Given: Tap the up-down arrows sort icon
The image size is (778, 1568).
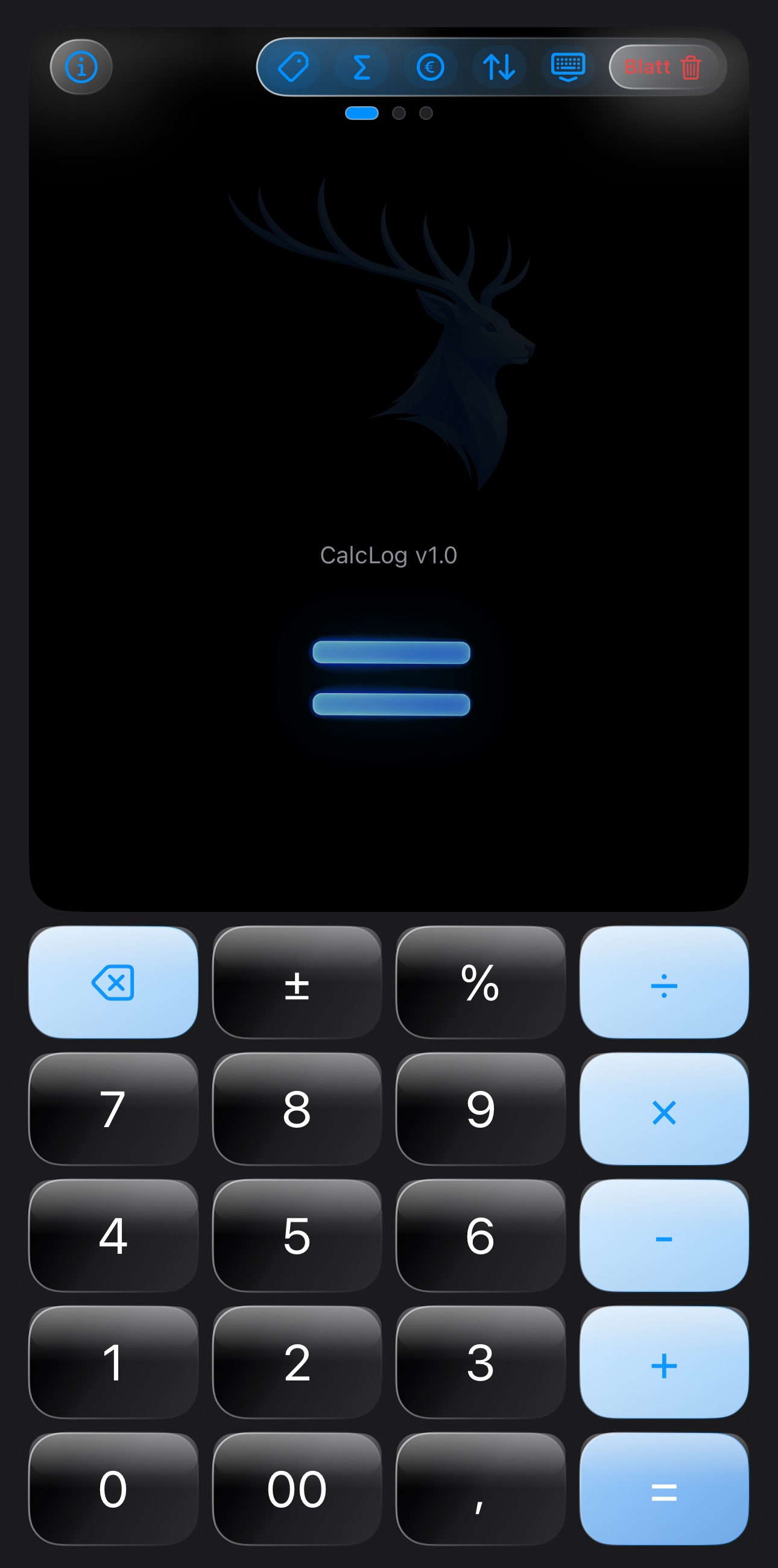Looking at the screenshot, I should point(499,67).
